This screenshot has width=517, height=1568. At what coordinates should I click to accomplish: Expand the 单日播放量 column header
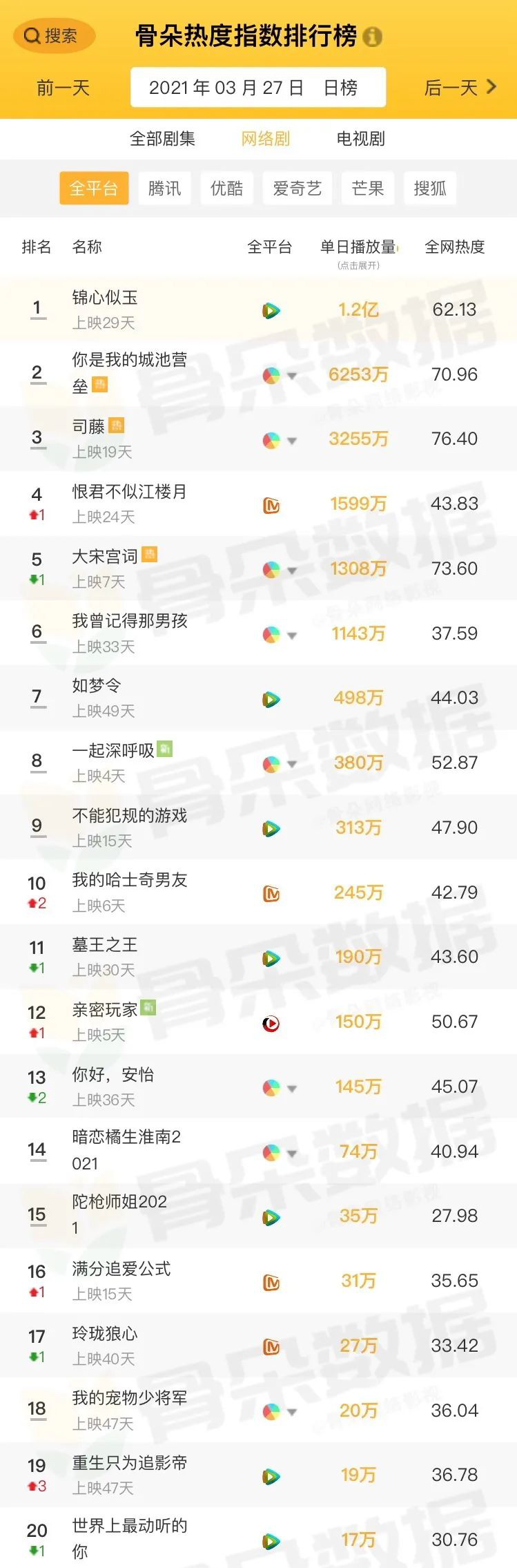click(x=358, y=253)
